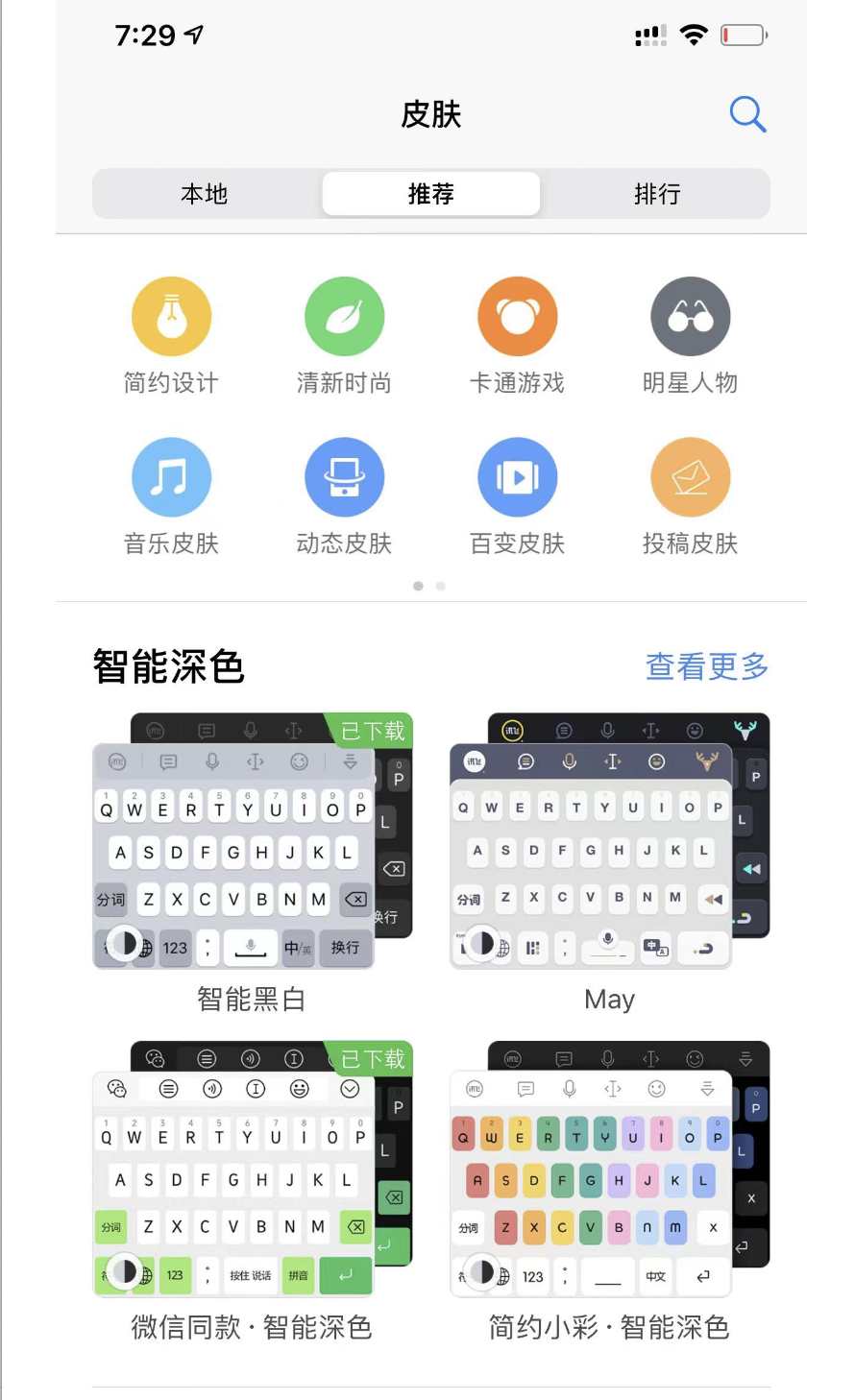Image resolution: width=855 pixels, height=1400 pixels.
Task: Select the 推荐 tab
Action: (x=430, y=194)
